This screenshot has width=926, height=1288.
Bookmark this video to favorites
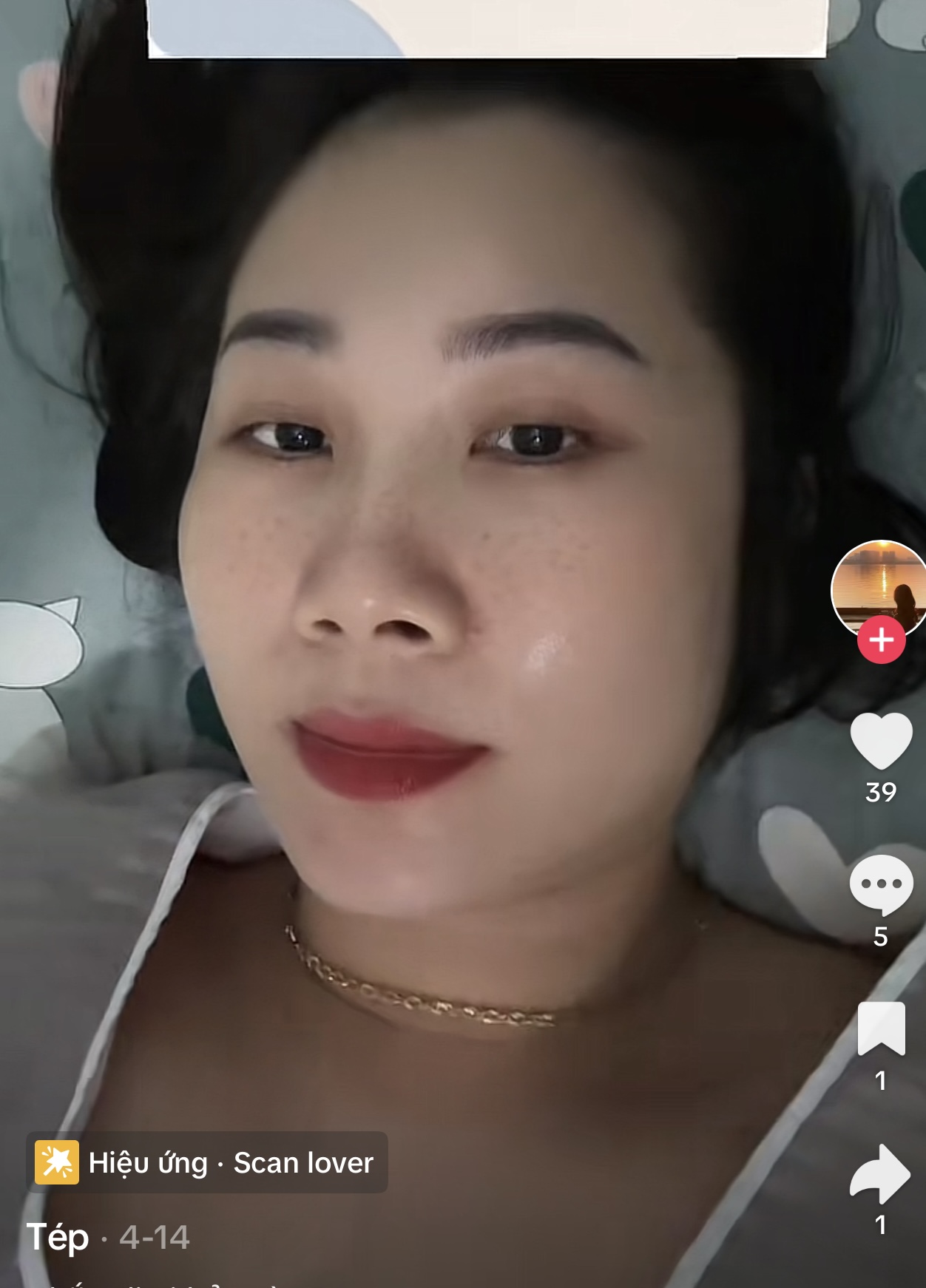click(881, 1028)
